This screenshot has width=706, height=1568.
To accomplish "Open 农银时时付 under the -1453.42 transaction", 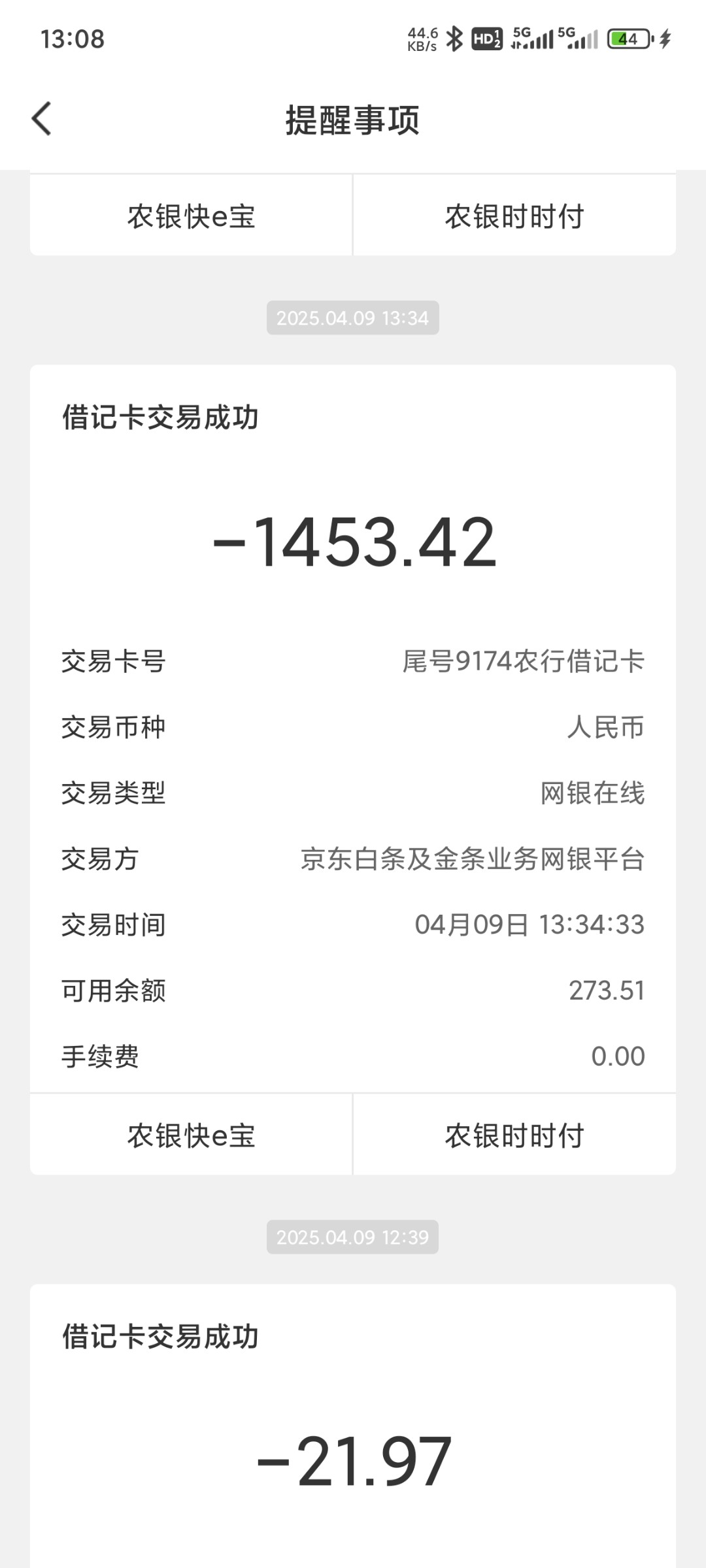I will 514,1135.
